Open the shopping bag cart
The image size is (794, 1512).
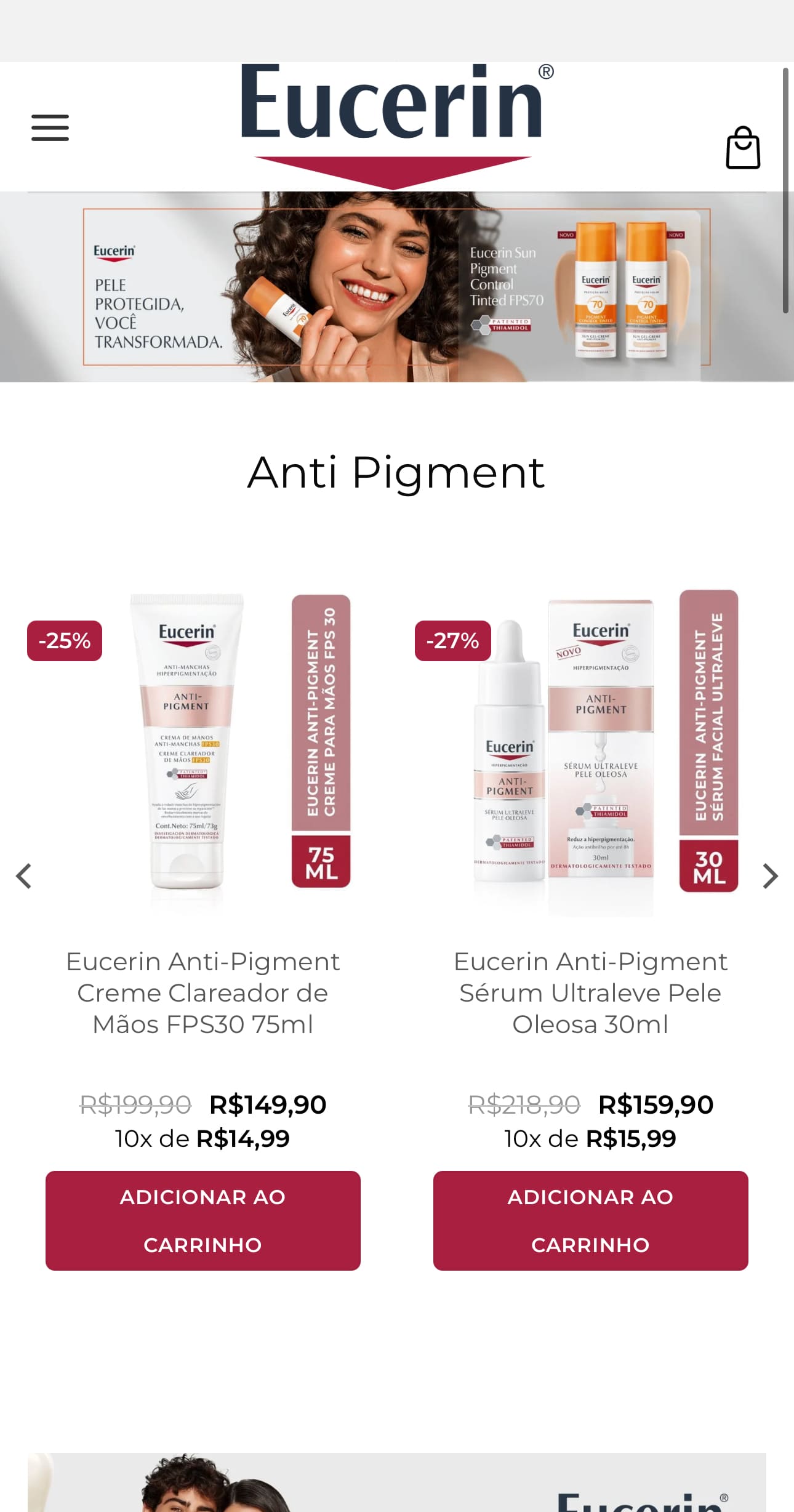pyautogui.click(x=743, y=148)
